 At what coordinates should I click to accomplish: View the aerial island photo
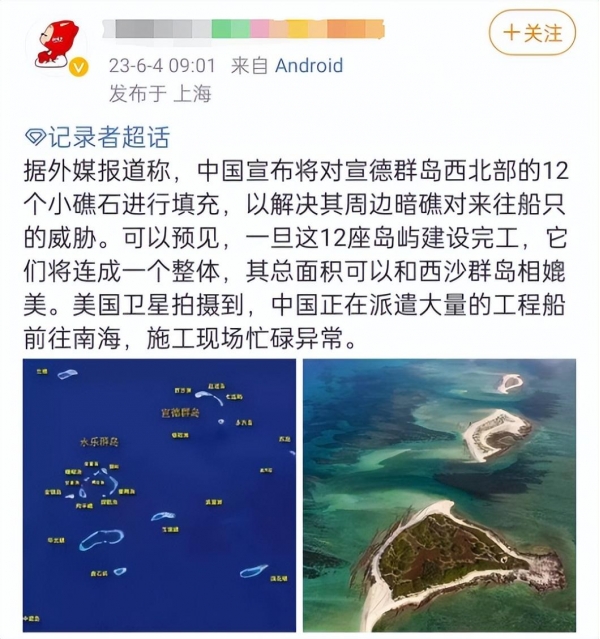coord(439,495)
